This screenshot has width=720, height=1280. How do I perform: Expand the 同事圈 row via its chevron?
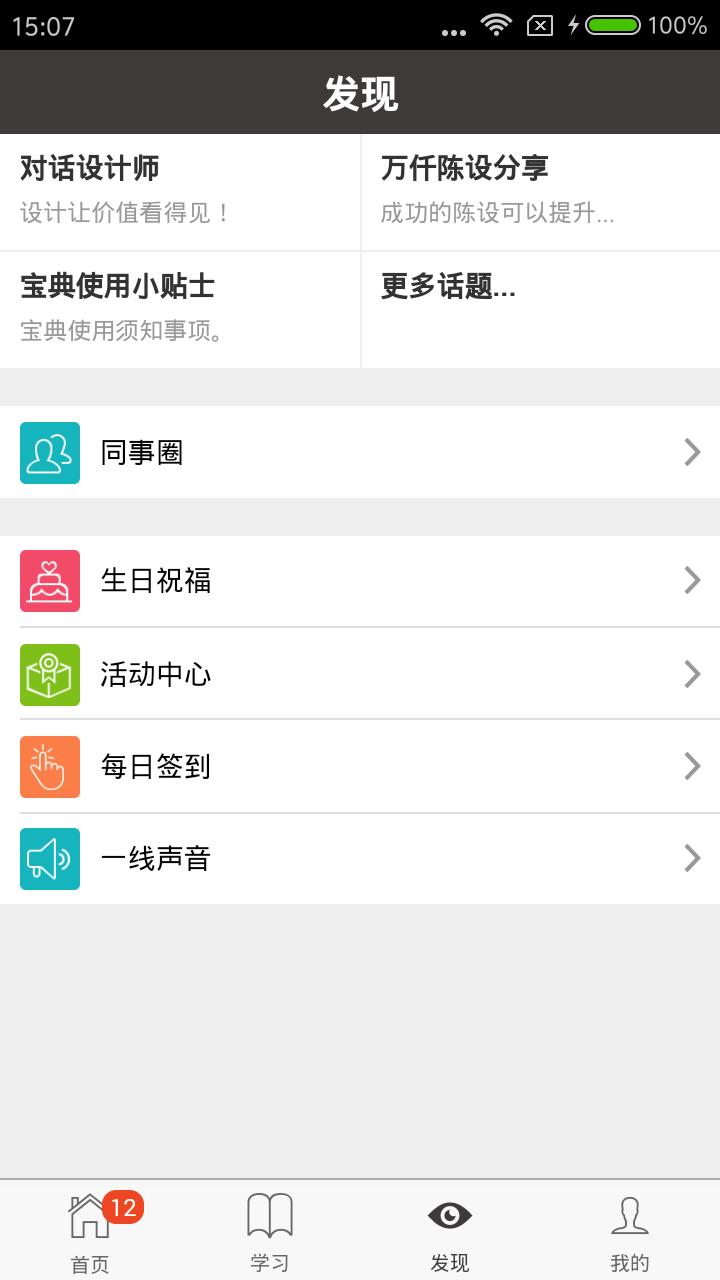point(692,452)
